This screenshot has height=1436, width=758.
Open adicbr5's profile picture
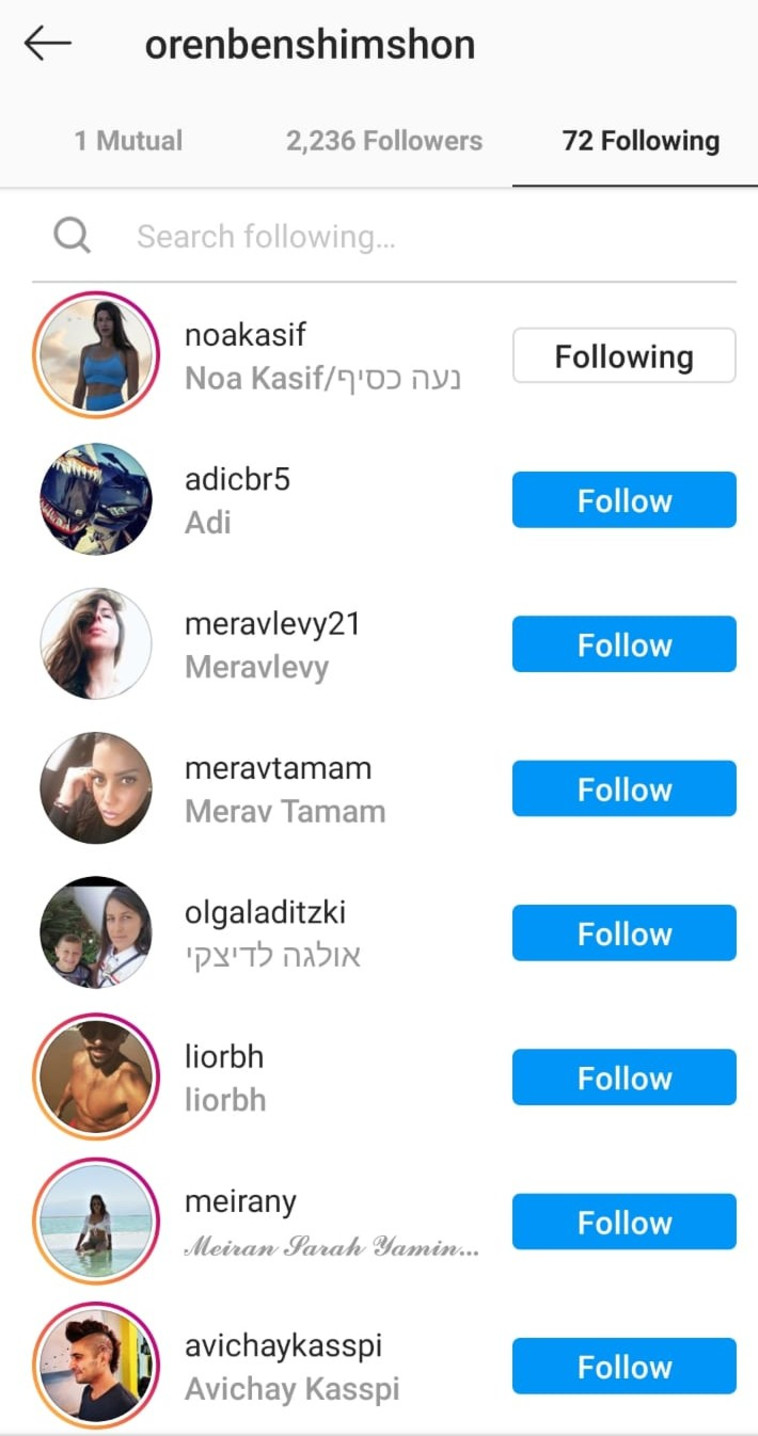(96, 499)
